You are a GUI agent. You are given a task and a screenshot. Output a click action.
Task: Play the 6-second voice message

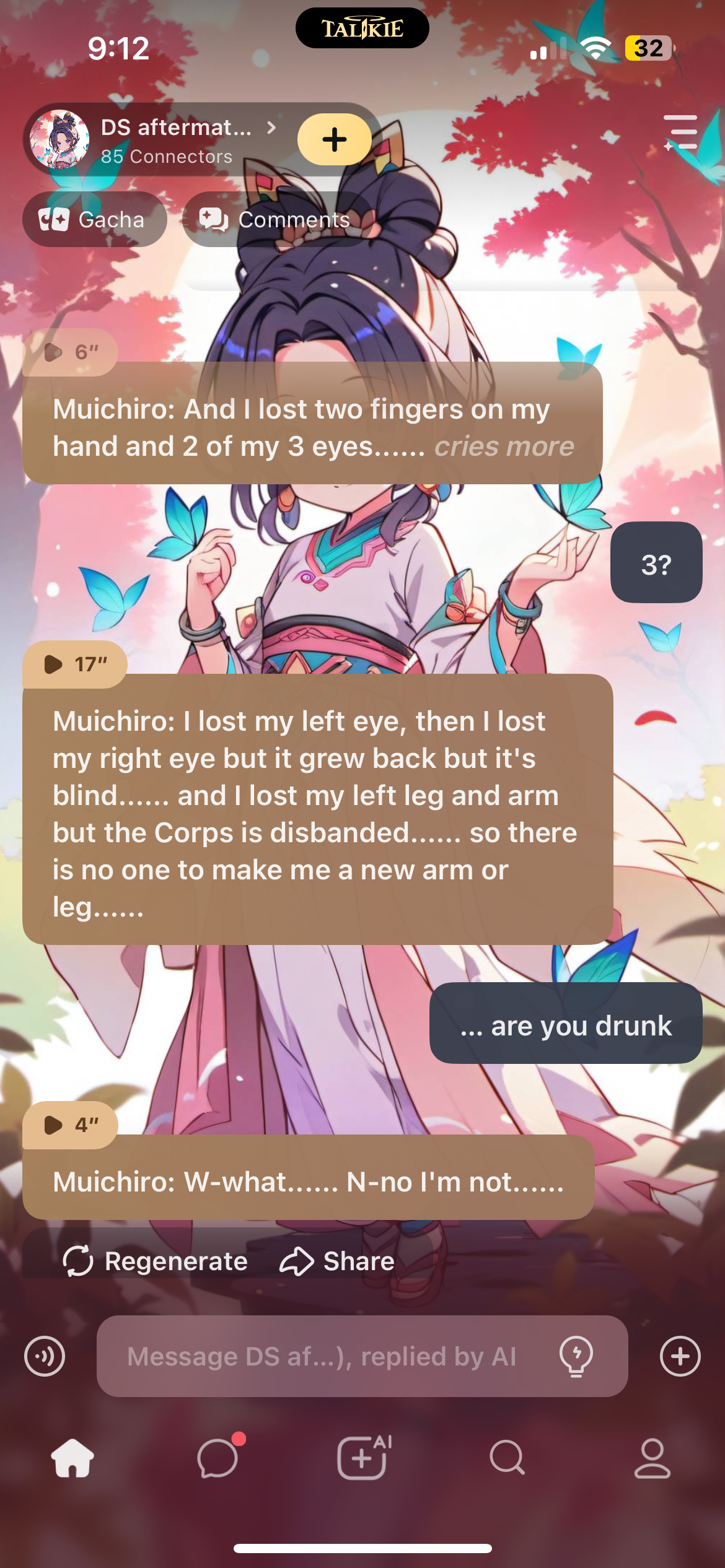(70, 352)
